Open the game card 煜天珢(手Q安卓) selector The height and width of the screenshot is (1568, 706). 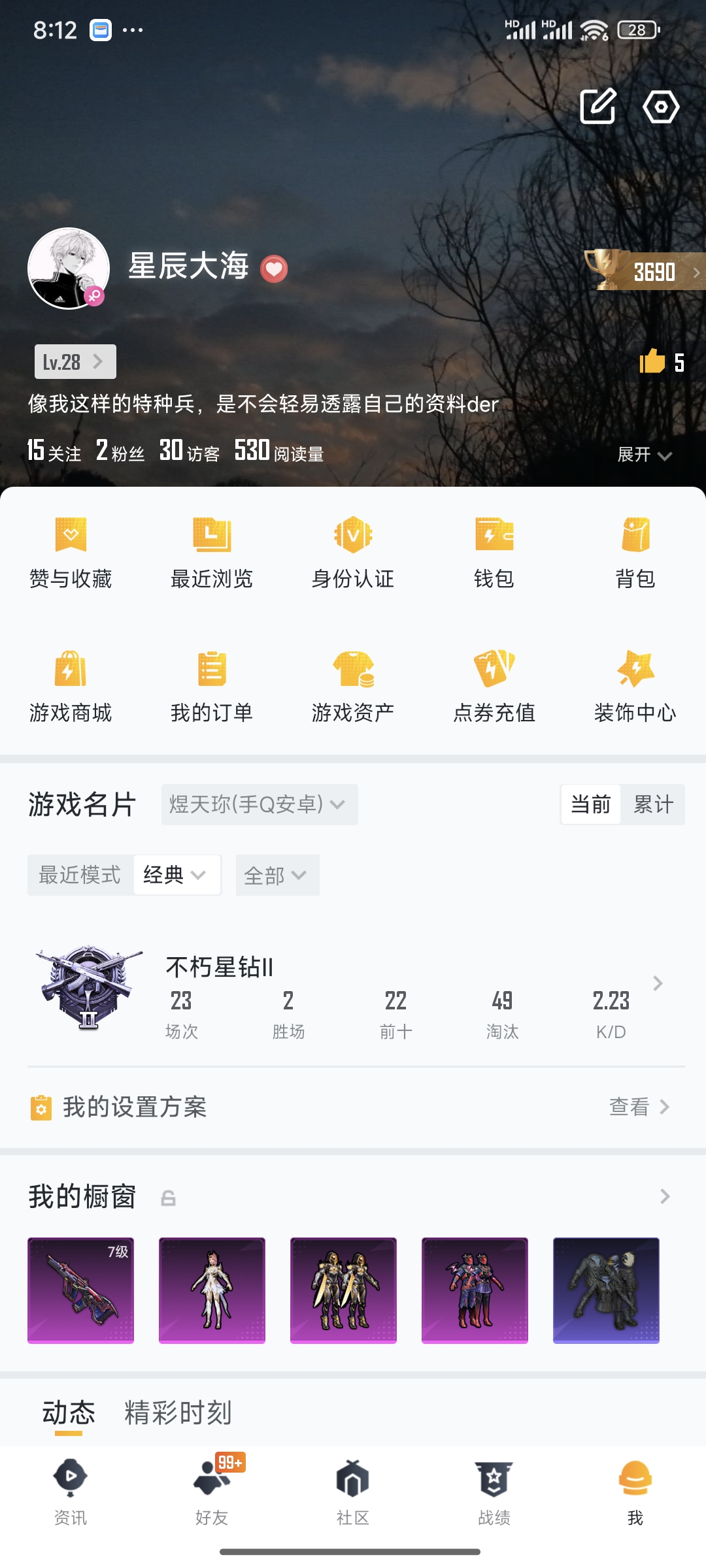pyautogui.click(x=259, y=805)
